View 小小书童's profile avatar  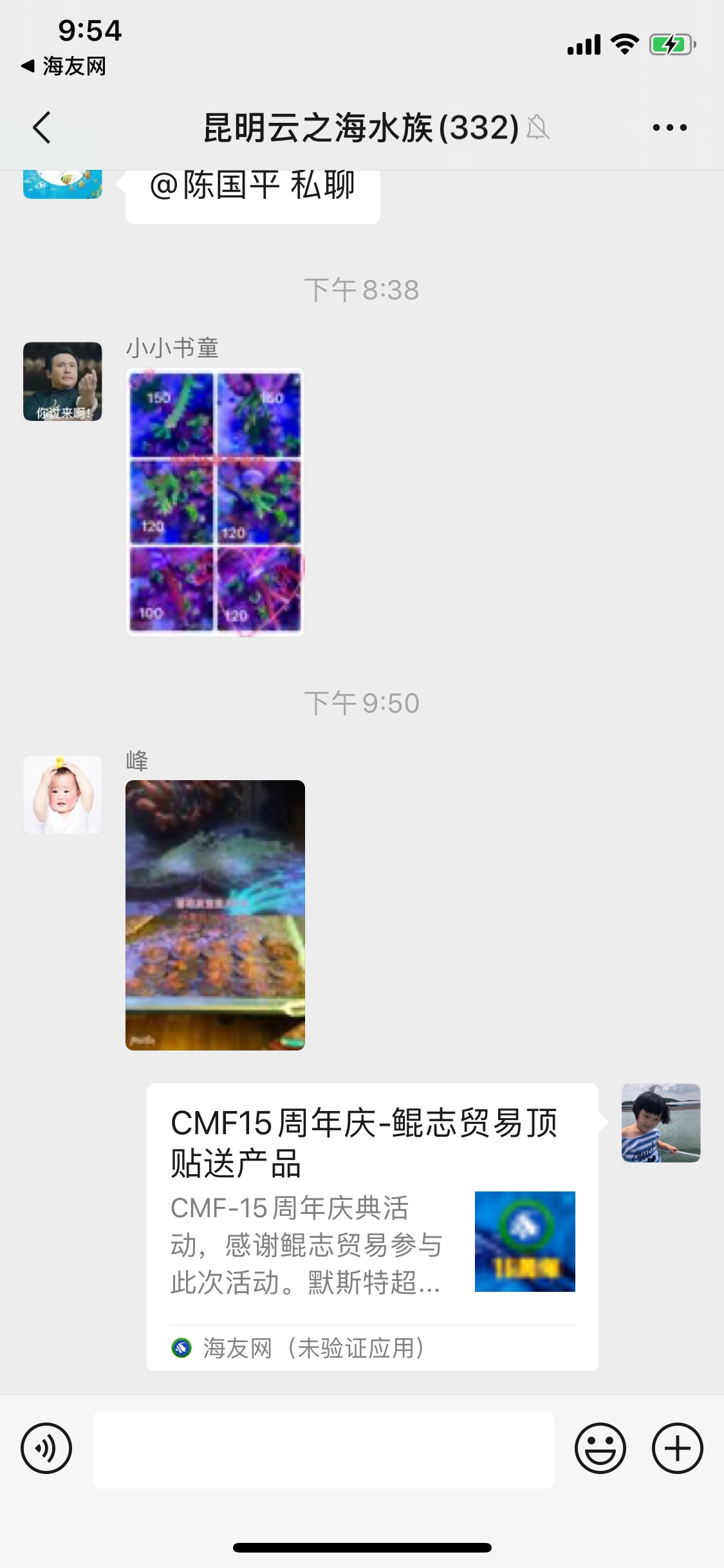click(62, 381)
